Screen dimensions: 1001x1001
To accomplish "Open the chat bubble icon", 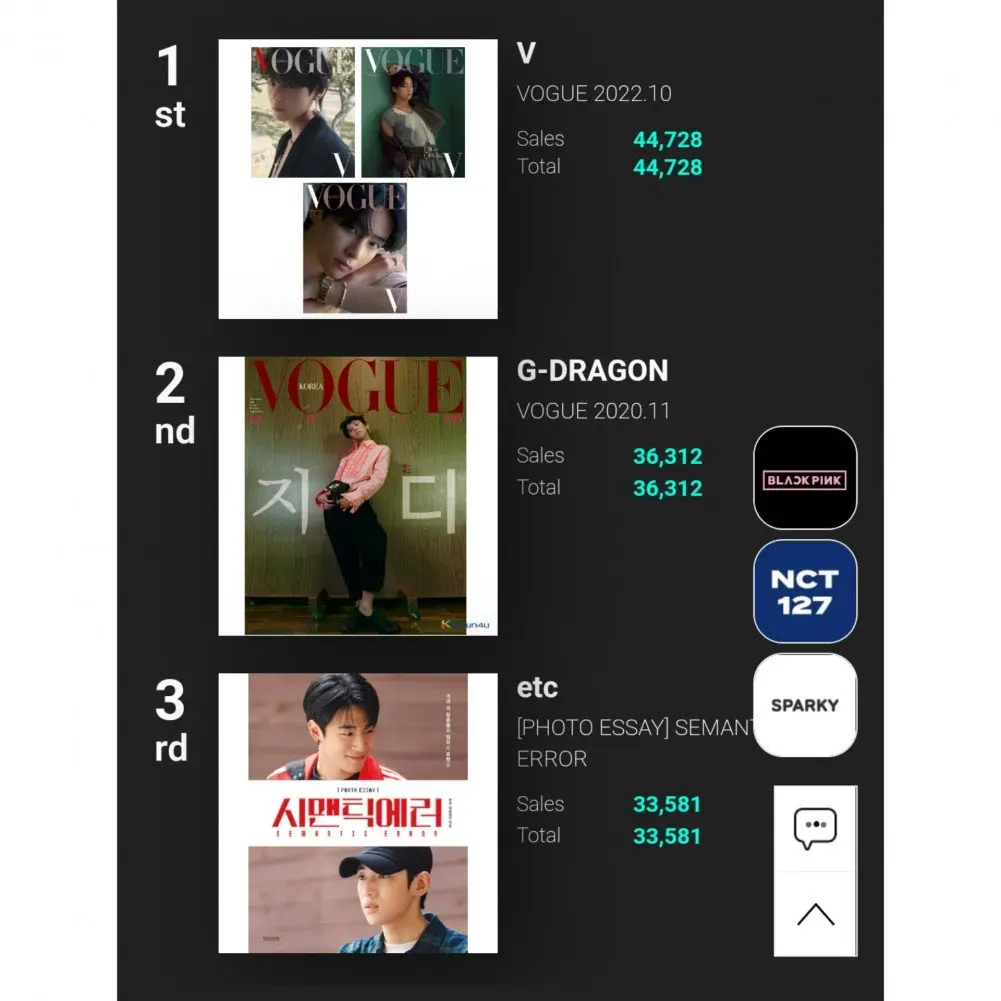I will [x=815, y=828].
